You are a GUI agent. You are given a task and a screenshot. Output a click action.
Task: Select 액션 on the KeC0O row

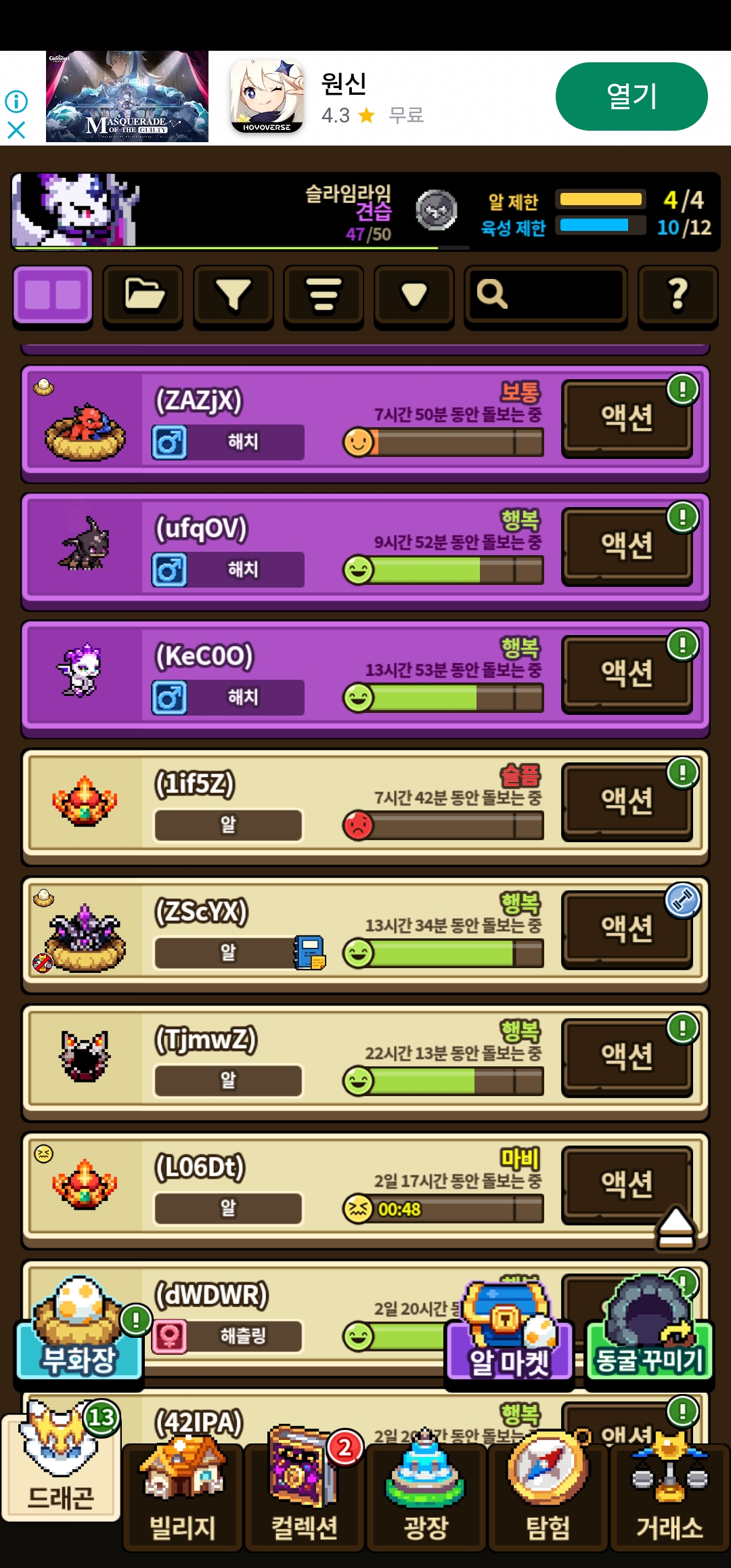coord(627,674)
